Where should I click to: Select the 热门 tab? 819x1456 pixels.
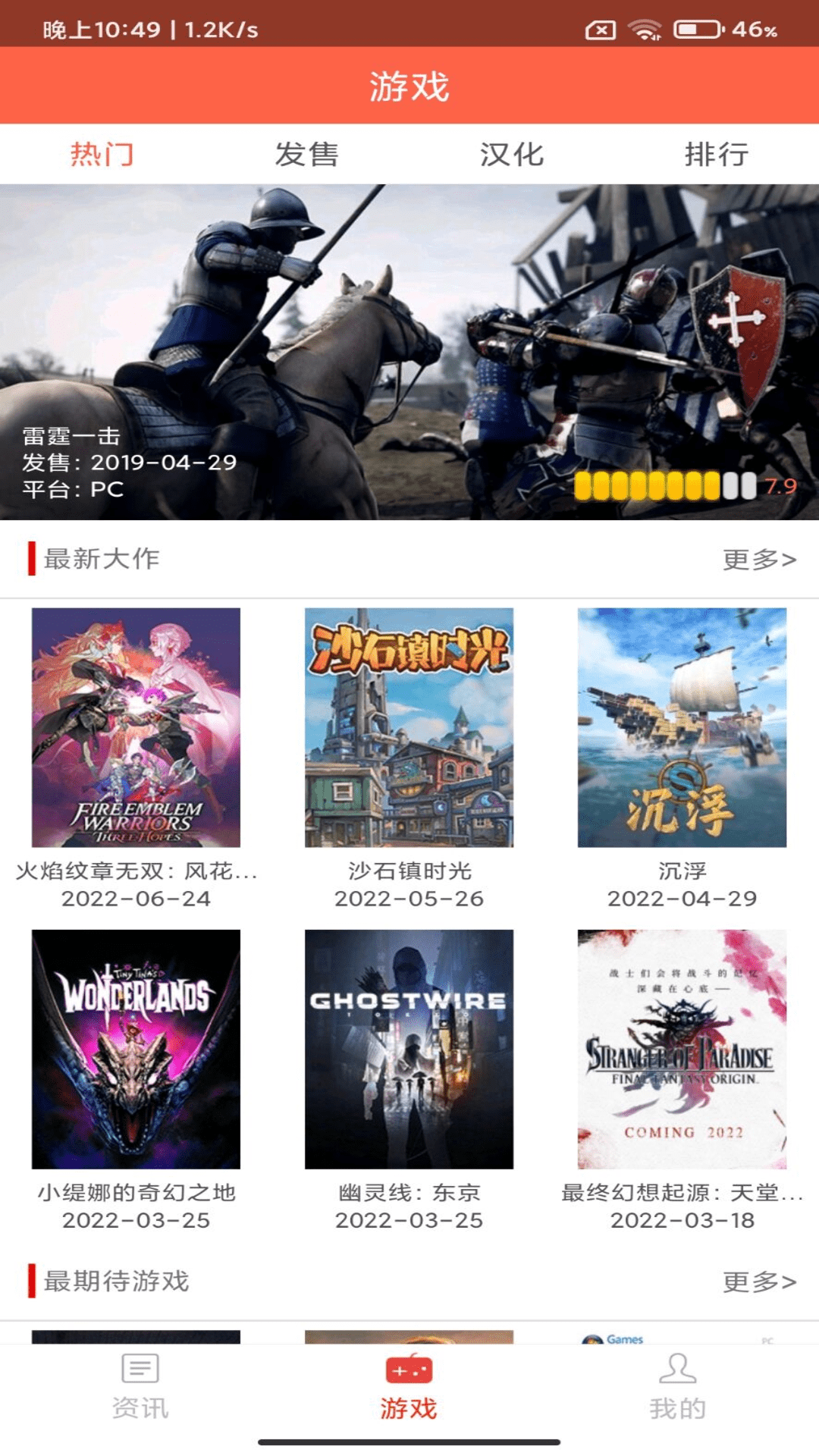[x=102, y=154]
